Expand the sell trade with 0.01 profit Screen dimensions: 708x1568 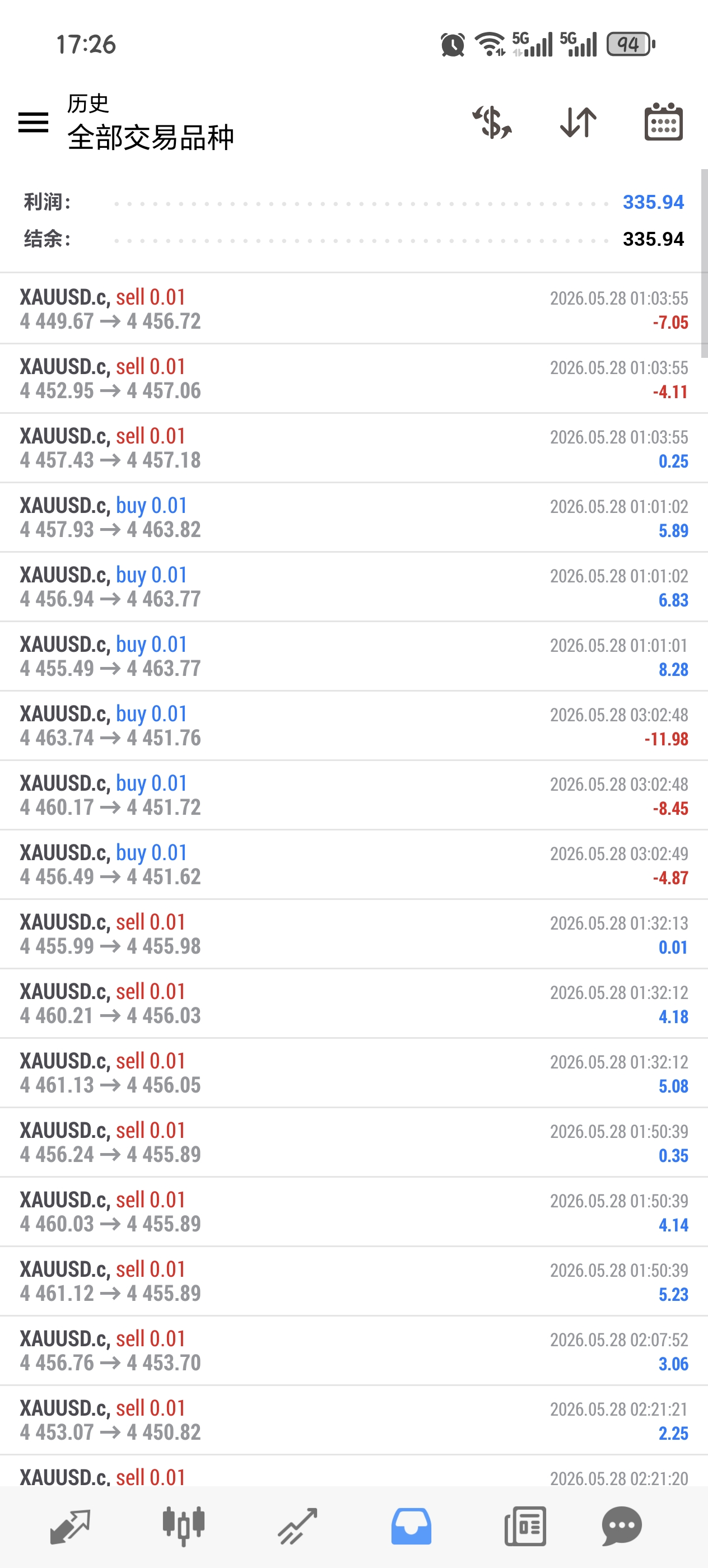(x=353, y=933)
